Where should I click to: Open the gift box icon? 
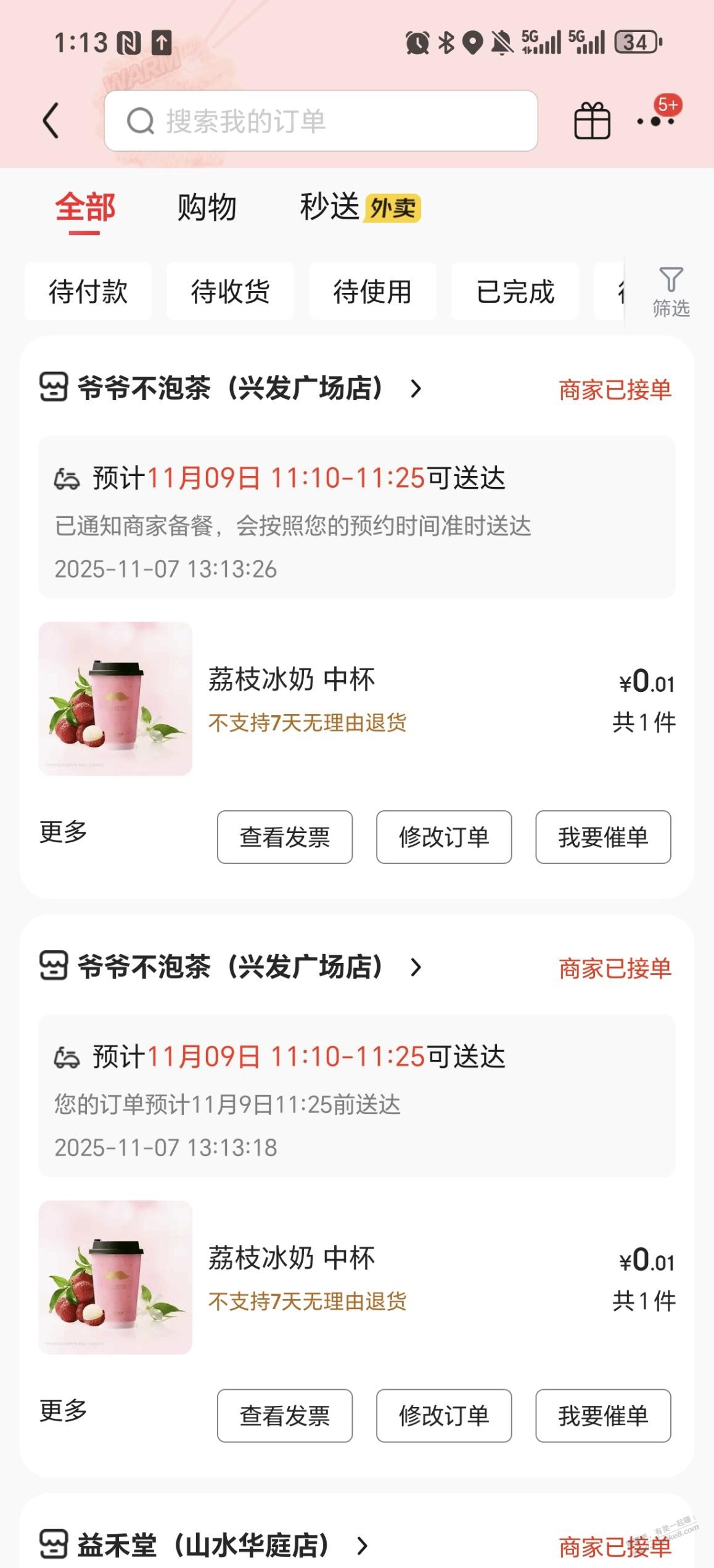[592, 121]
